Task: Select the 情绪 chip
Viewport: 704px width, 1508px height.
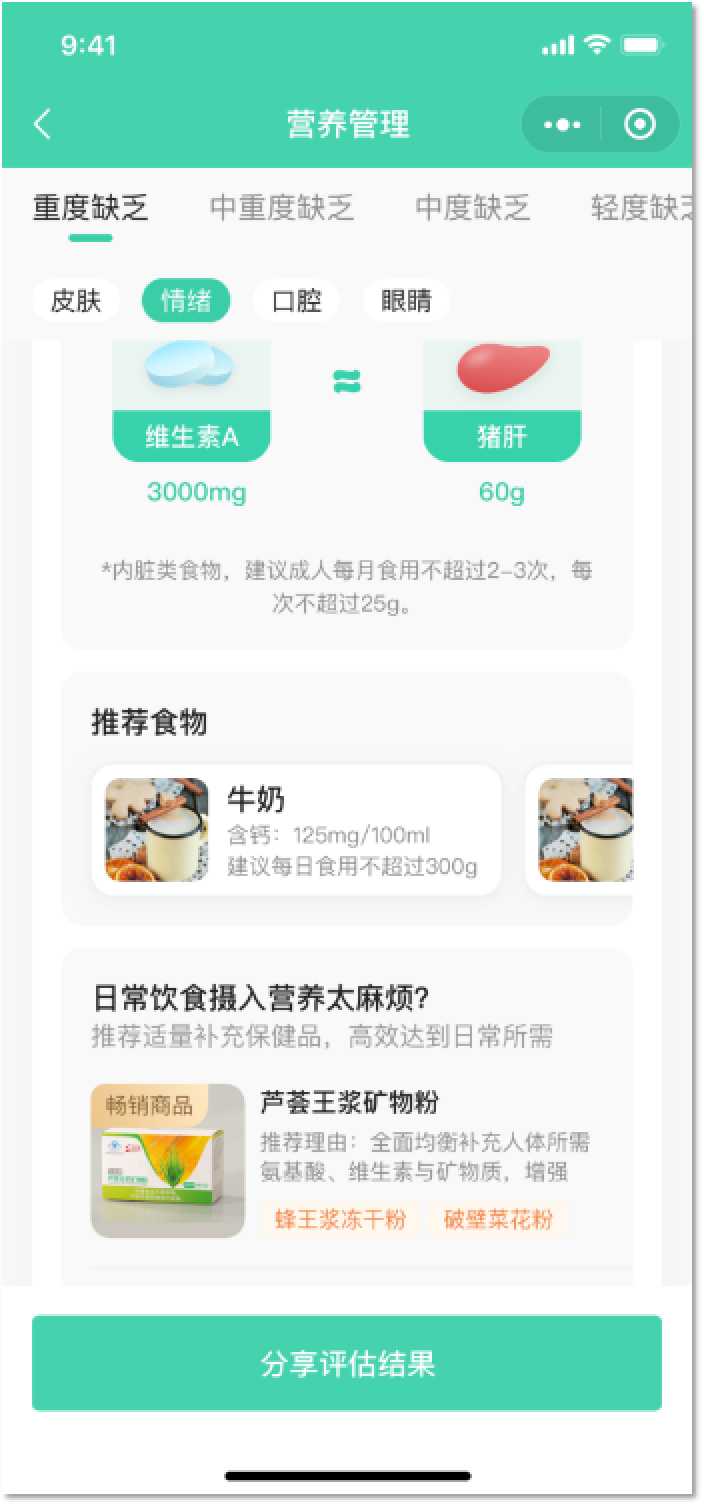Action: pos(186,301)
